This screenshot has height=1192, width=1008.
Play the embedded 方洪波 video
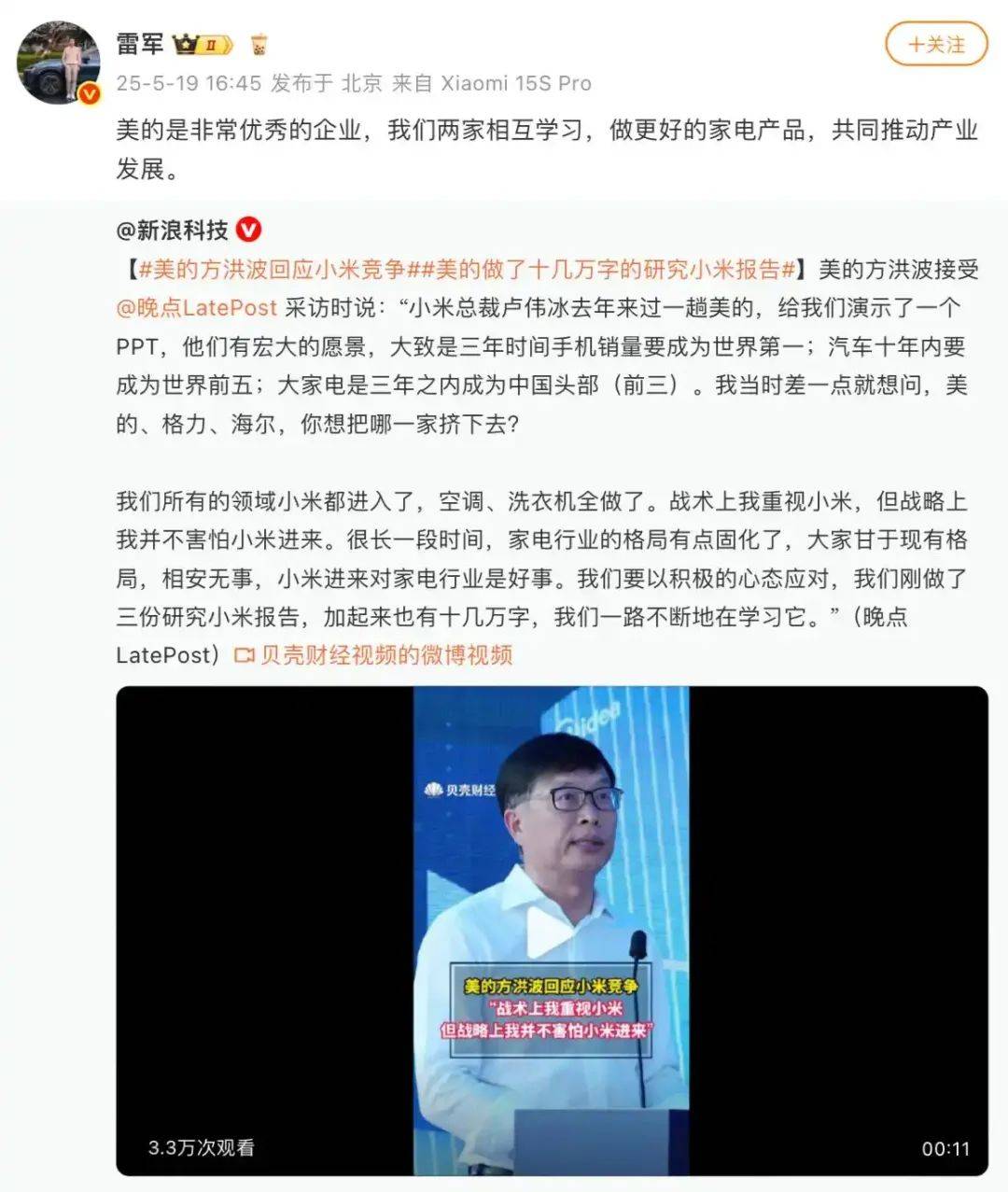pos(551,931)
